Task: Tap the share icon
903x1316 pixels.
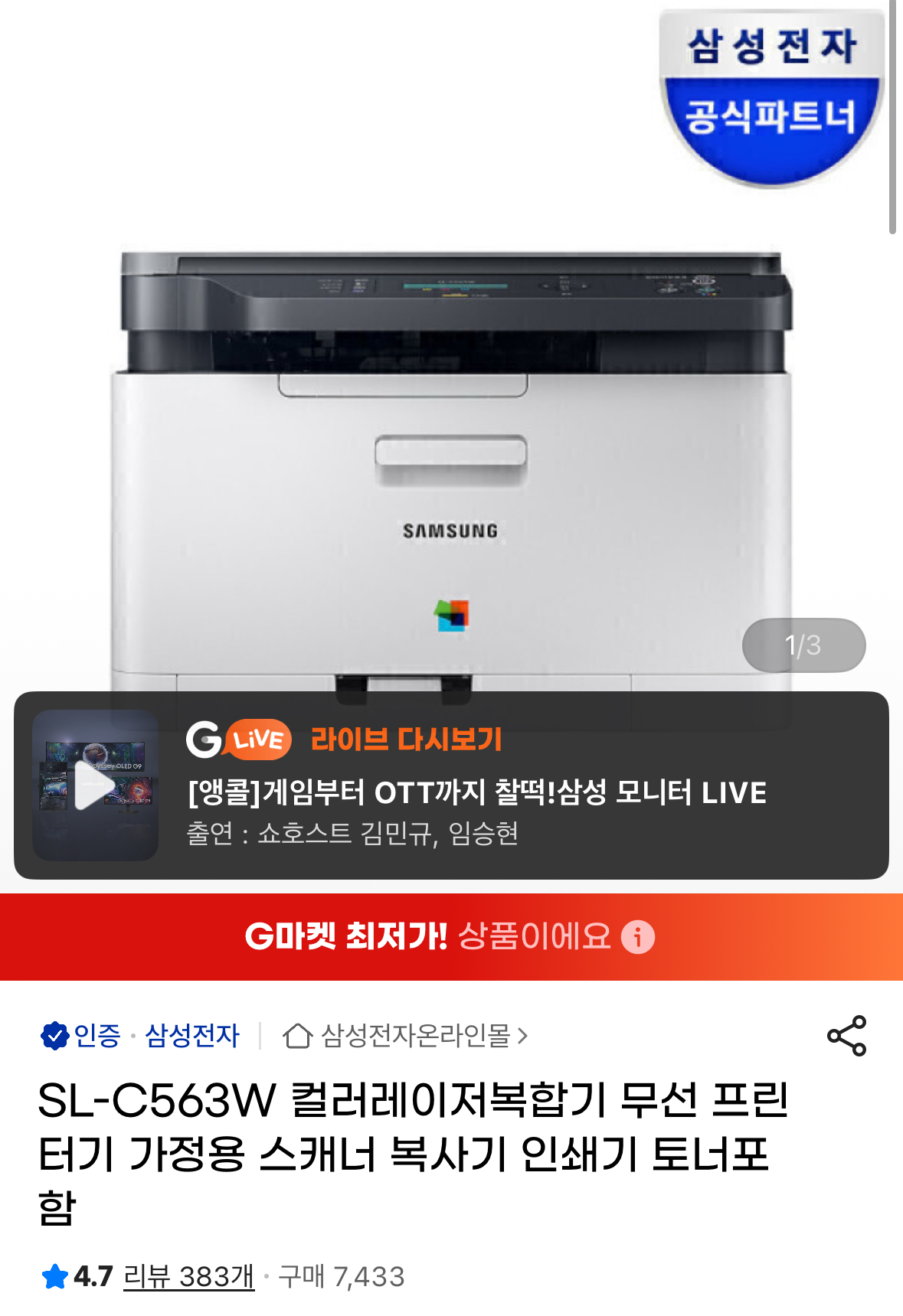Action: (x=844, y=1035)
